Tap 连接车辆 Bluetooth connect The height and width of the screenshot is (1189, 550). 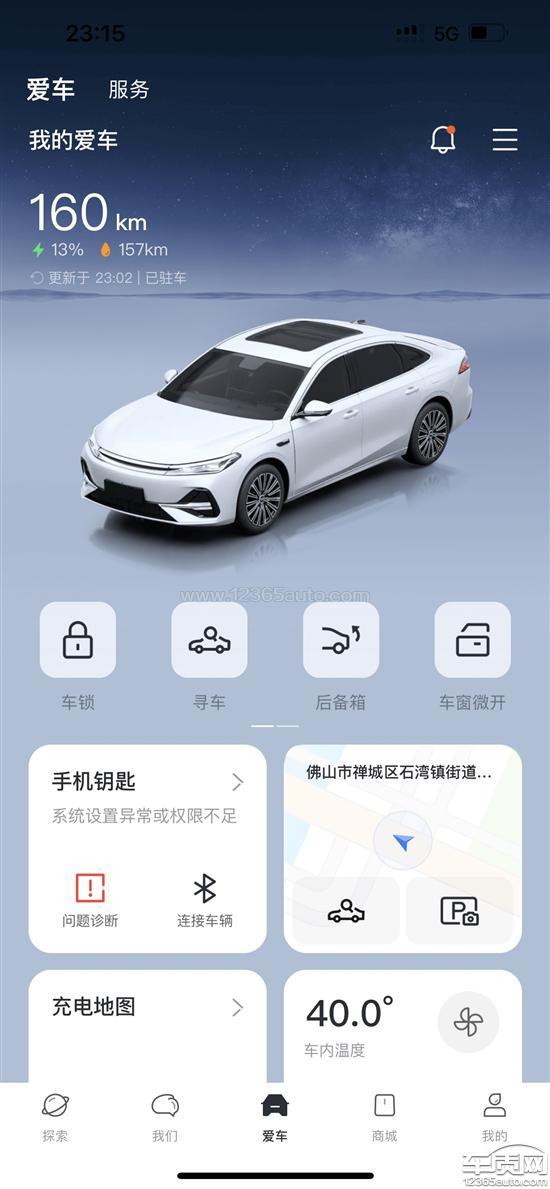[x=205, y=900]
